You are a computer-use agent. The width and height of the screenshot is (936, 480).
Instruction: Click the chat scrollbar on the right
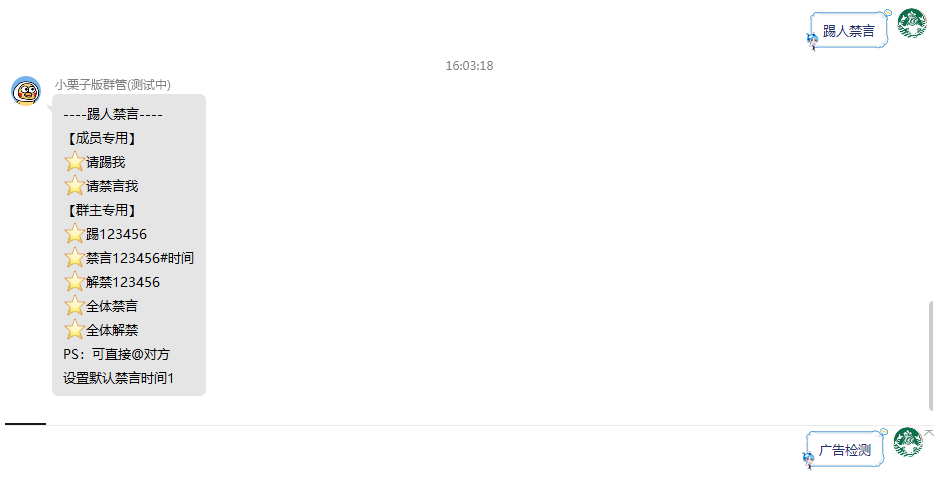[931, 355]
